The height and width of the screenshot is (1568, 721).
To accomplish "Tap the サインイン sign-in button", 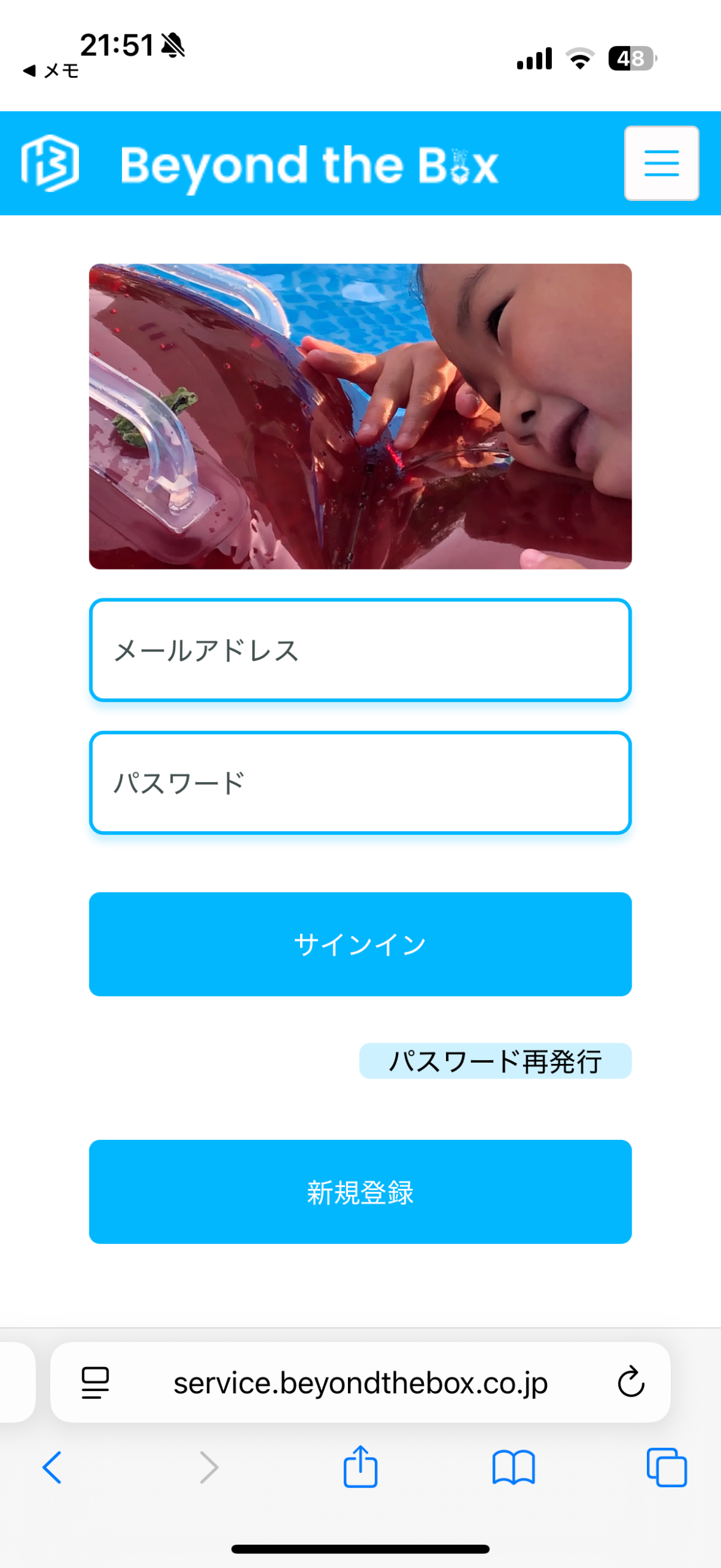I will point(360,944).
